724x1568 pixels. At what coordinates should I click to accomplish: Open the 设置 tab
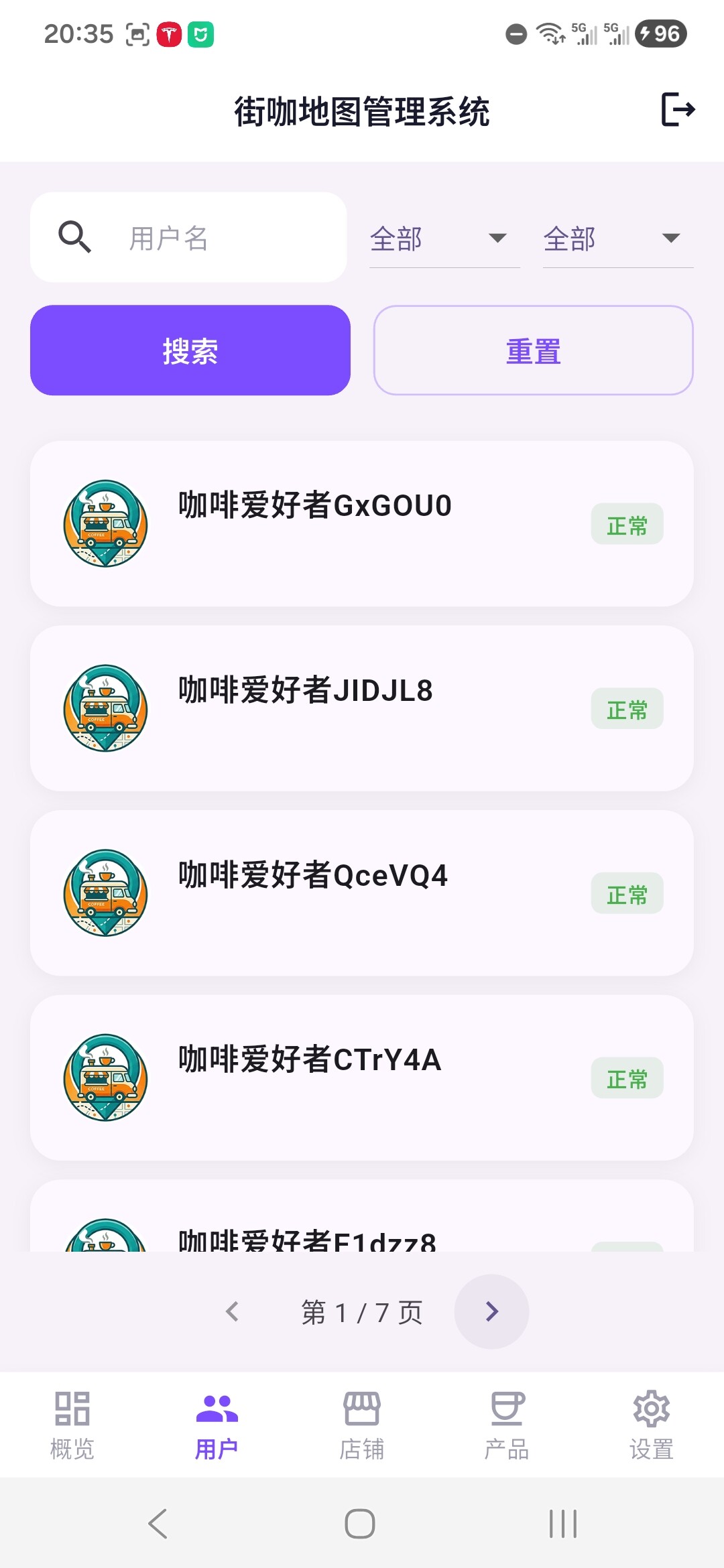[x=652, y=1425]
